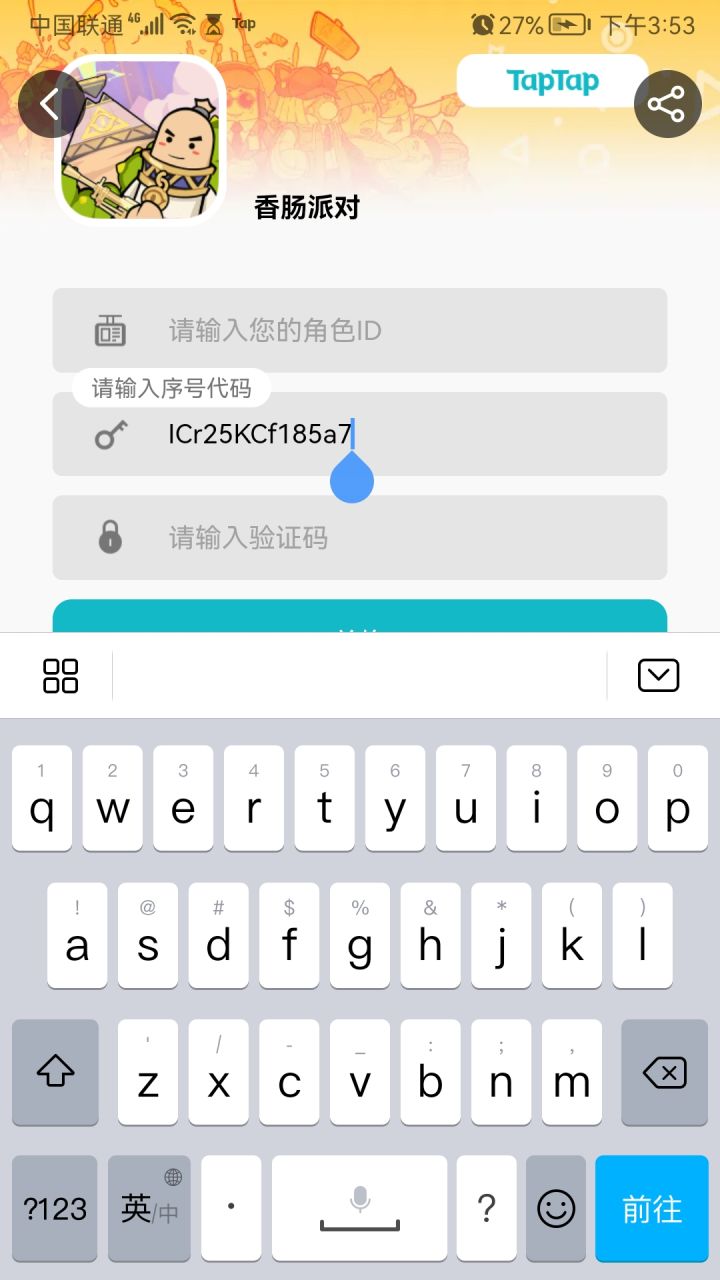Screen dimensions: 720x1280
Task: Tap the TapTap logo button
Action: coord(551,80)
